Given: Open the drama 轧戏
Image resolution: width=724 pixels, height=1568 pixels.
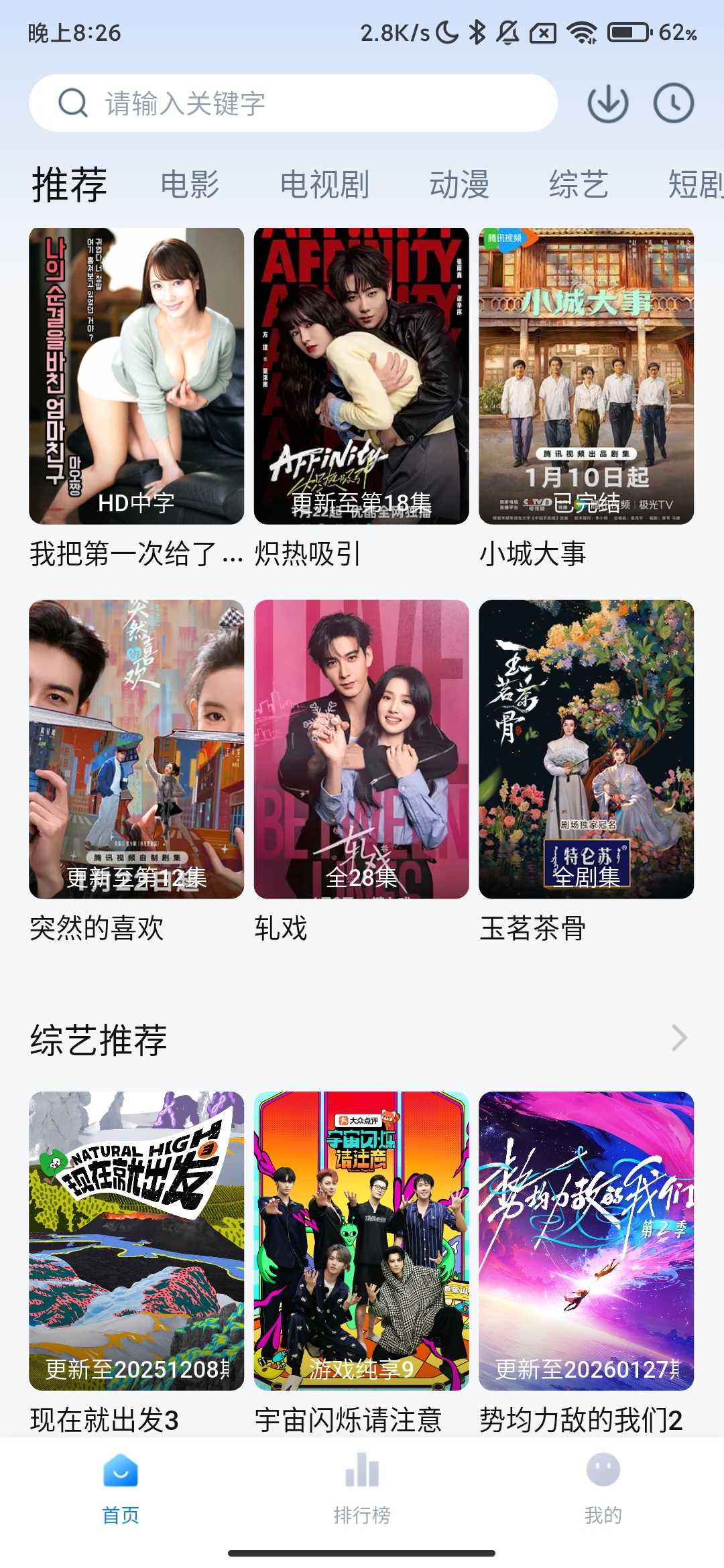Looking at the screenshot, I should pyautogui.click(x=361, y=748).
